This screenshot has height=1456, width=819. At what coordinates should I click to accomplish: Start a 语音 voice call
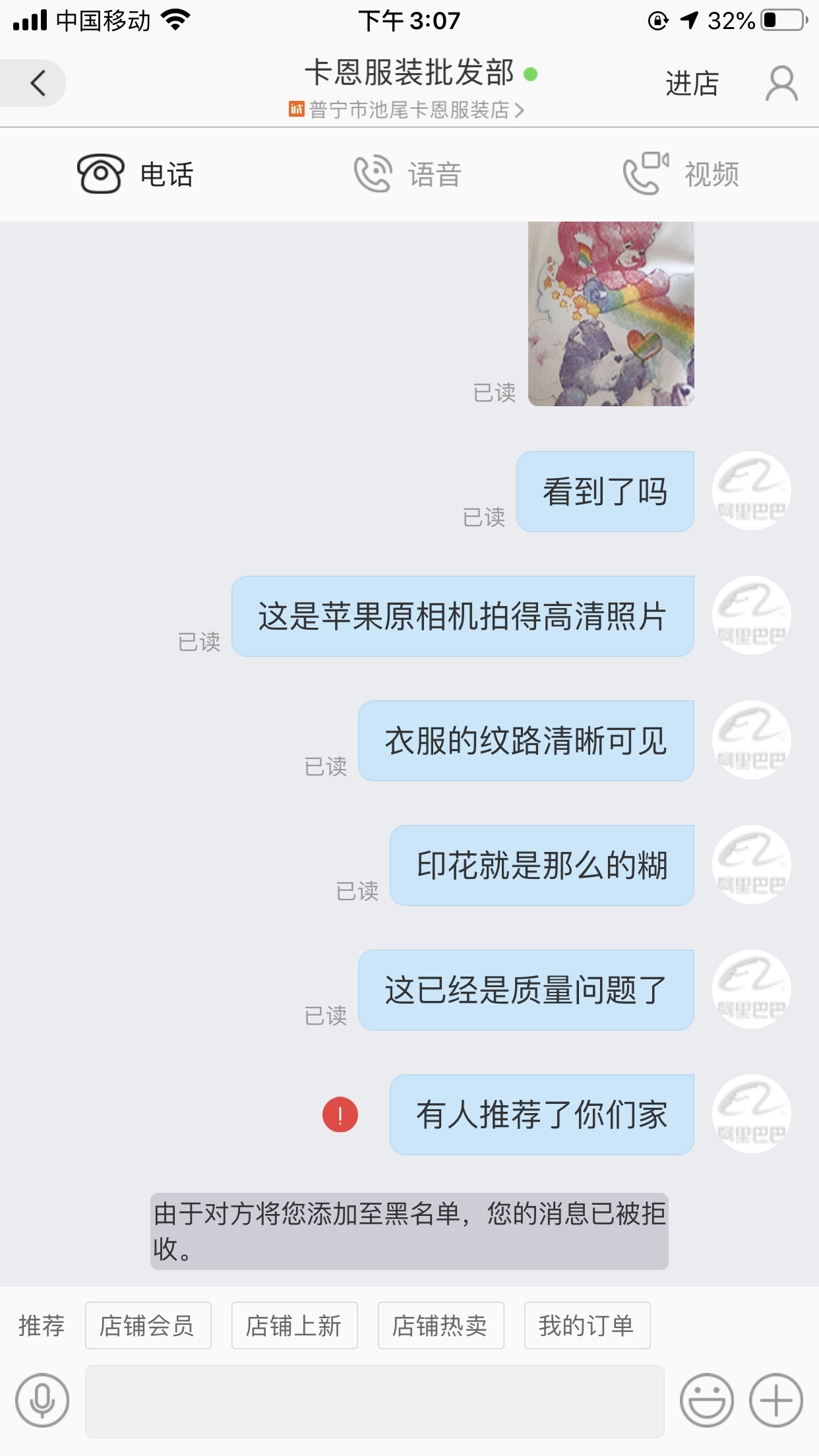[408, 174]
